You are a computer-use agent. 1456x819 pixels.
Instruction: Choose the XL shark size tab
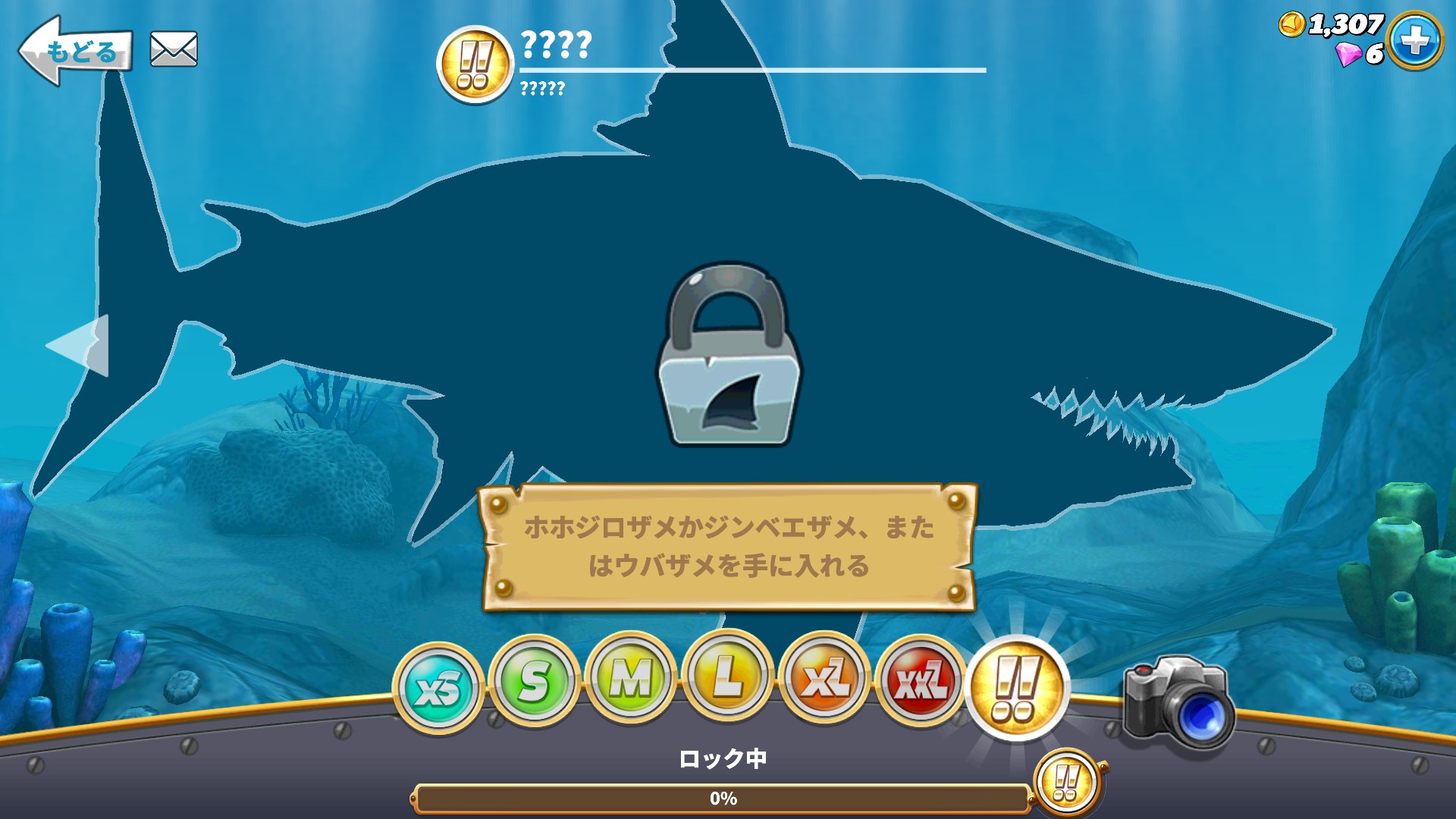coord(824,677)
